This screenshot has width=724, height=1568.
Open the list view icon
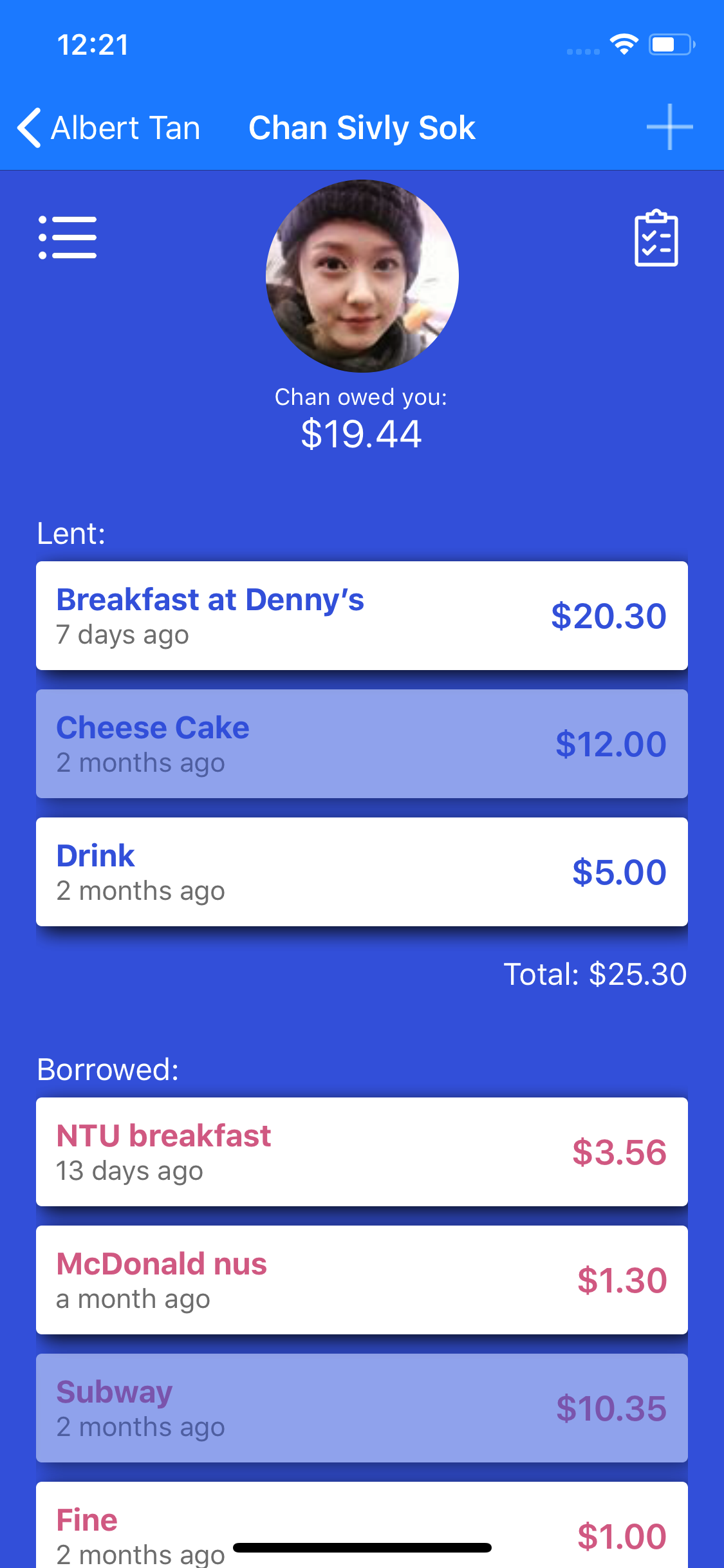[x=68, y=238]
